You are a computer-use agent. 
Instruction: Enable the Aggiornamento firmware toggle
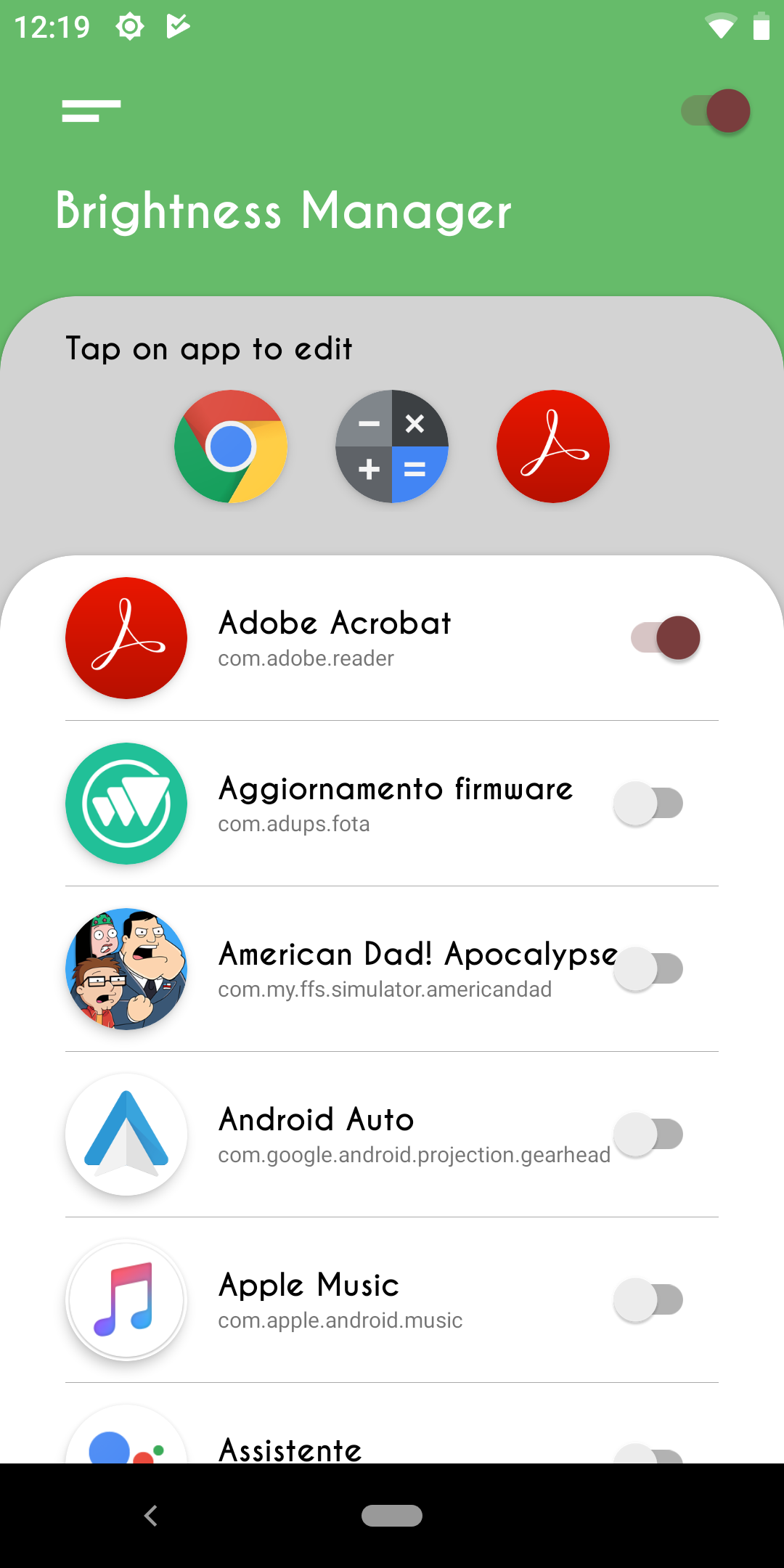(x=649, y=804)
